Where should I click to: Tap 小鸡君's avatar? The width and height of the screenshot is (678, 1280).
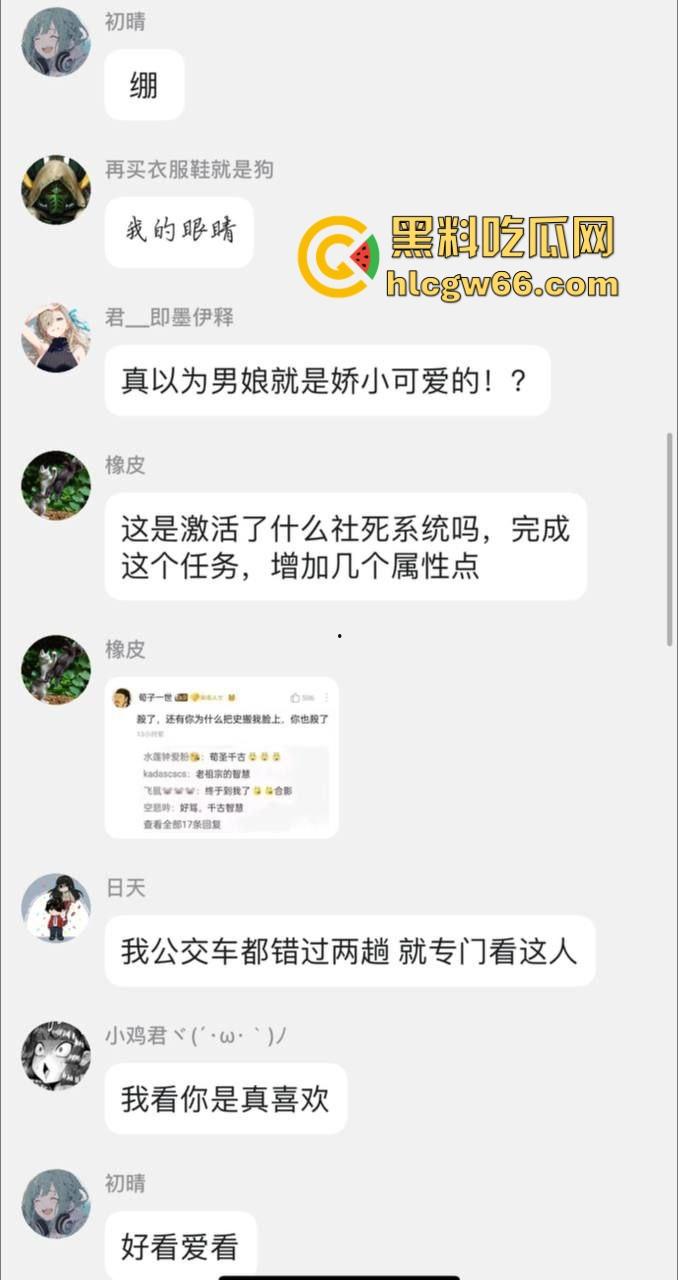coord(56,1055)
